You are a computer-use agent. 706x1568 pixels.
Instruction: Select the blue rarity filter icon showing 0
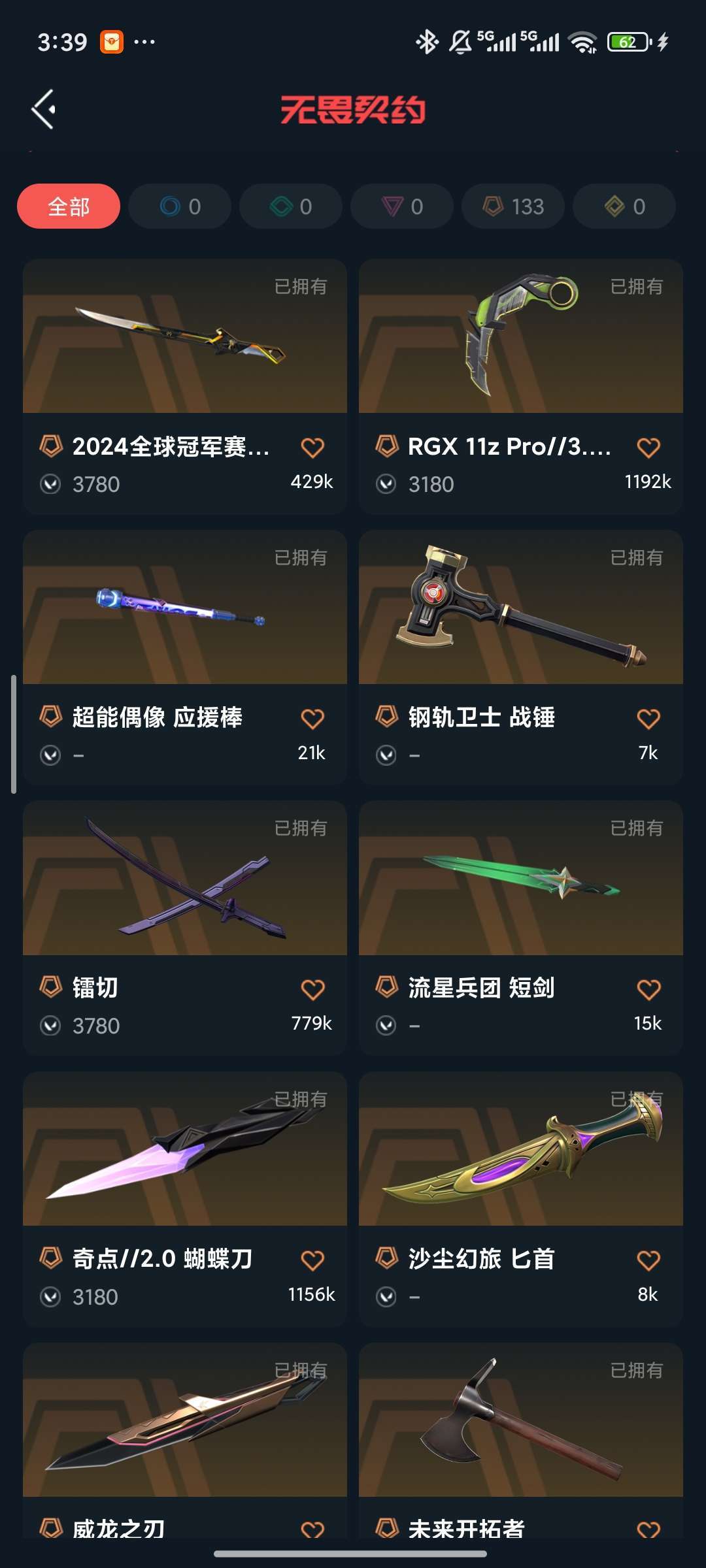pos(179,206)
